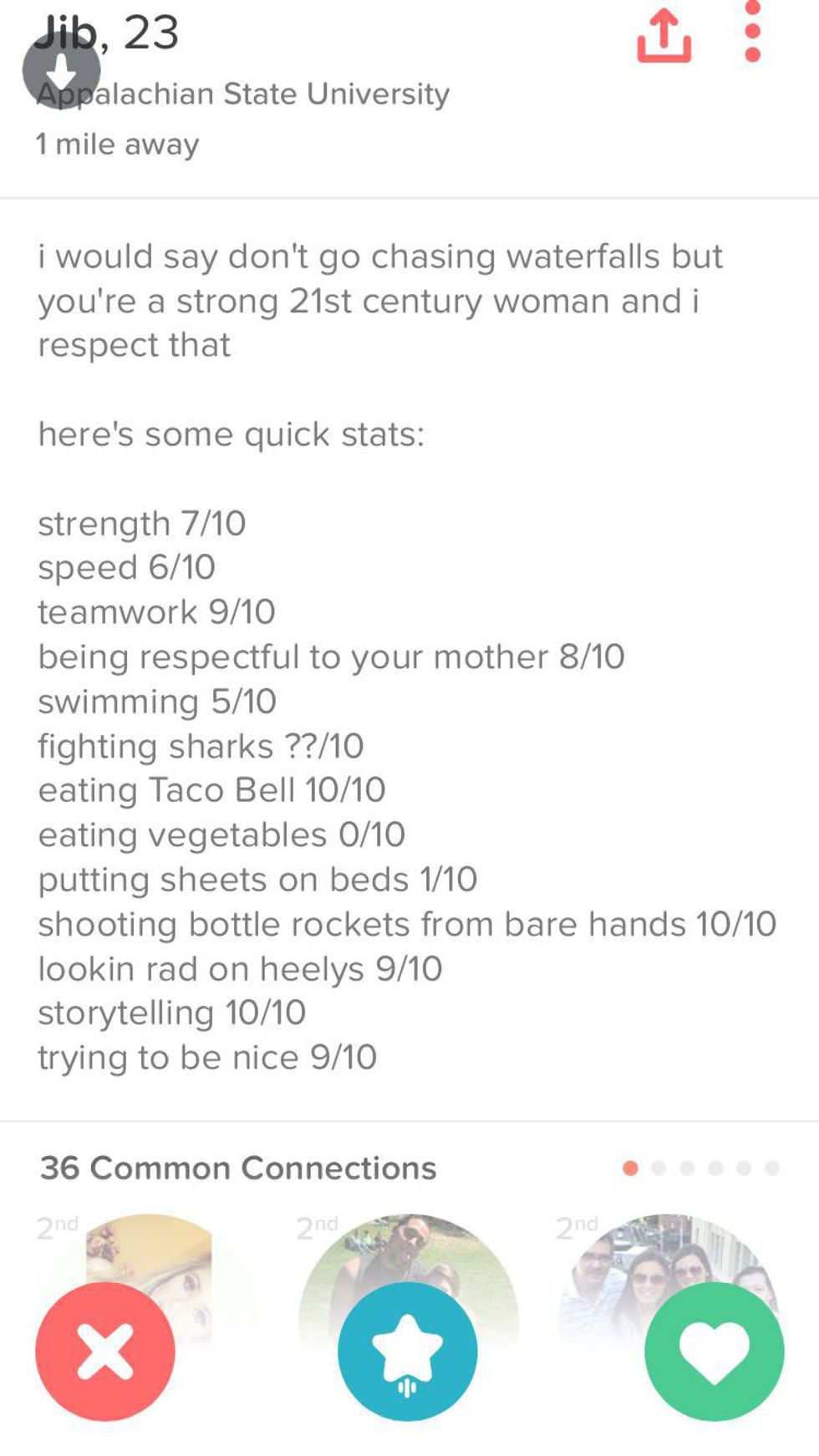
Task: Share Jib's profile
Action: coord(664,37)
